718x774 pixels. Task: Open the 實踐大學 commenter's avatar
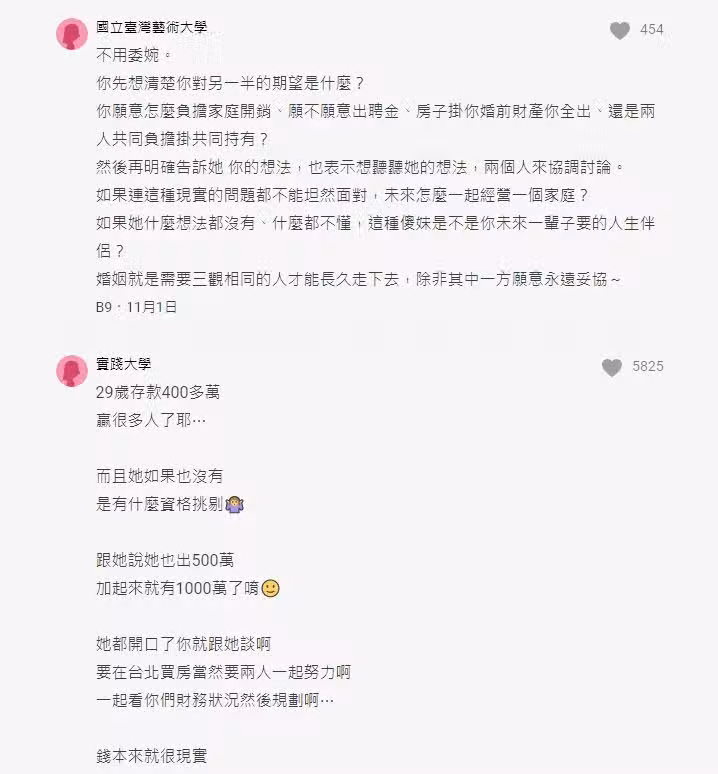(72, 371)
